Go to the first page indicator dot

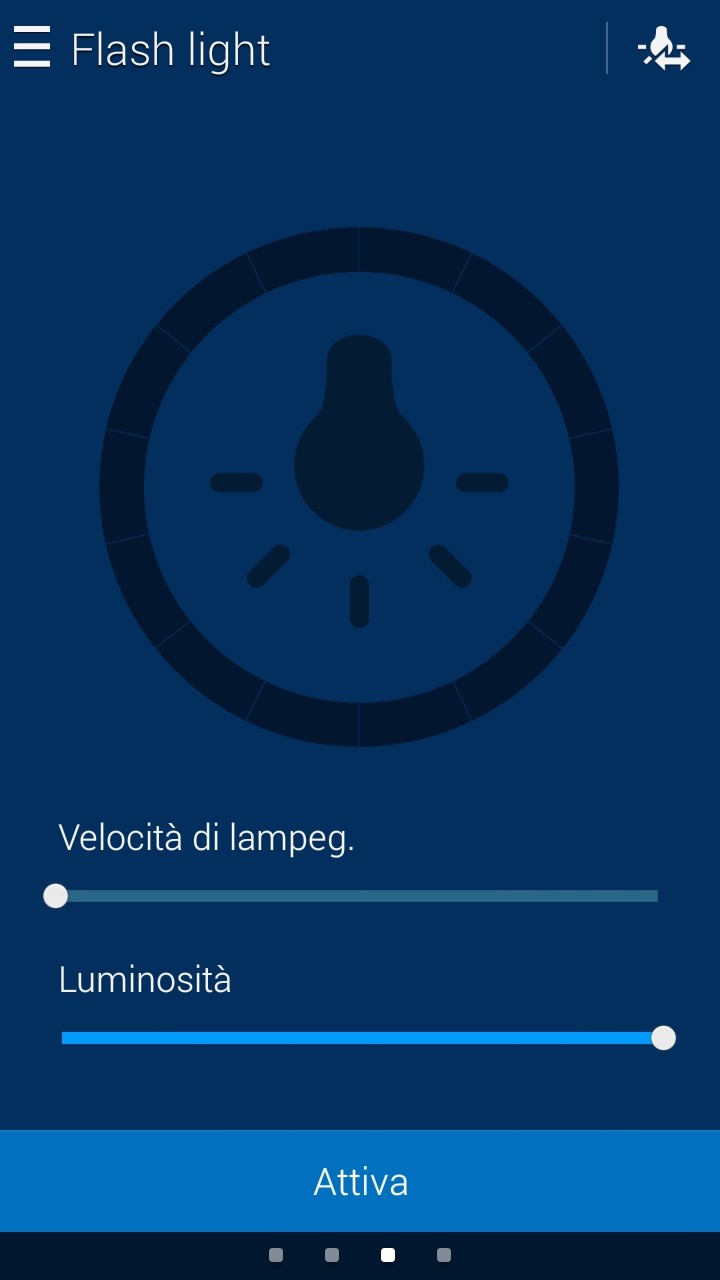(x=276, y=1255)
